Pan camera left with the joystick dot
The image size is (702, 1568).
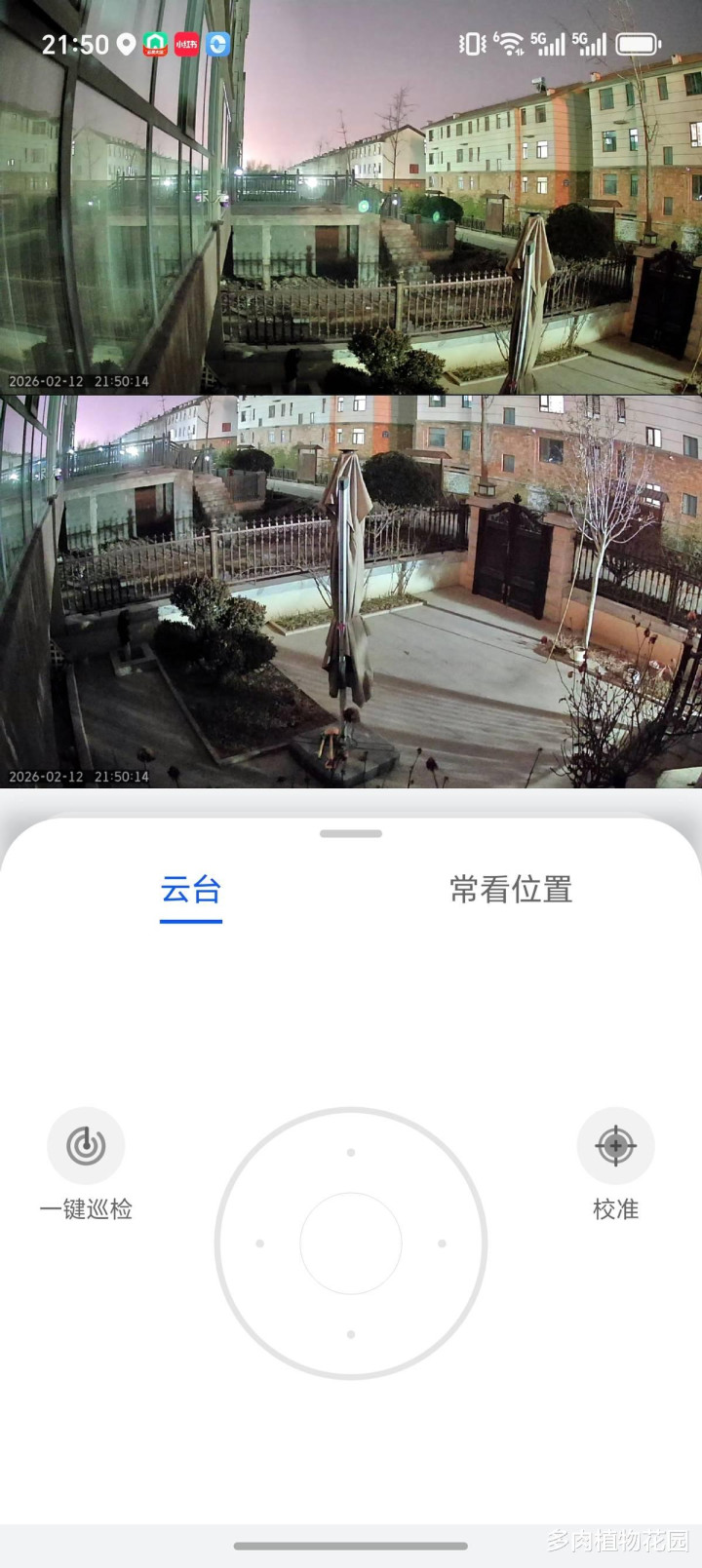pyautogui.click(x=260, y=1243)
